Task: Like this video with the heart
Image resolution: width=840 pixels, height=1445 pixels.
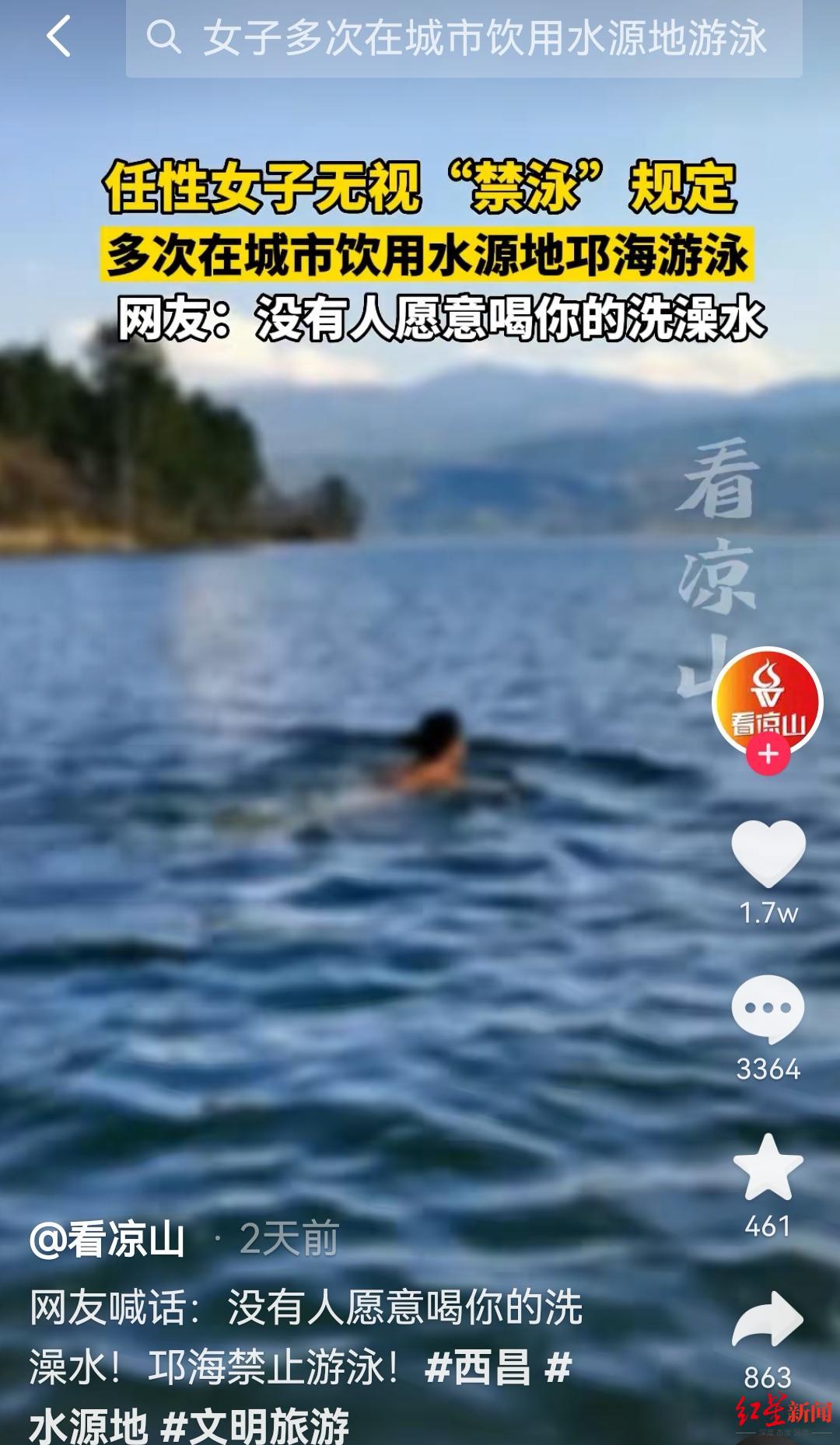Action: coord(768,854)
